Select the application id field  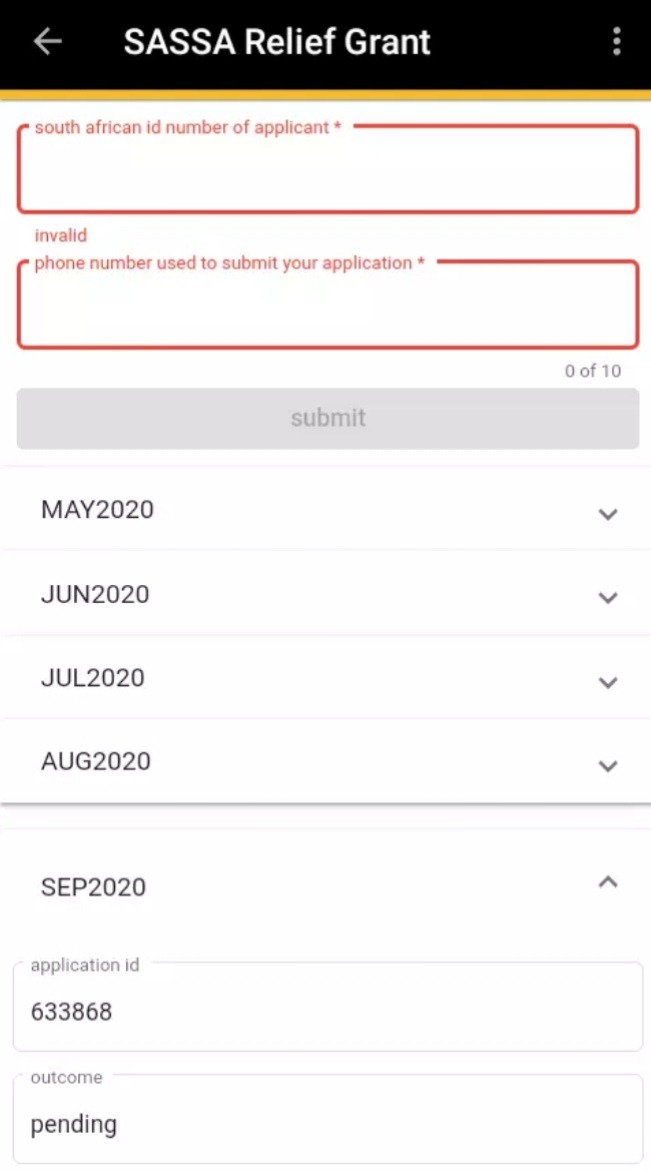pyautogui.click(x=327, y=1011)
